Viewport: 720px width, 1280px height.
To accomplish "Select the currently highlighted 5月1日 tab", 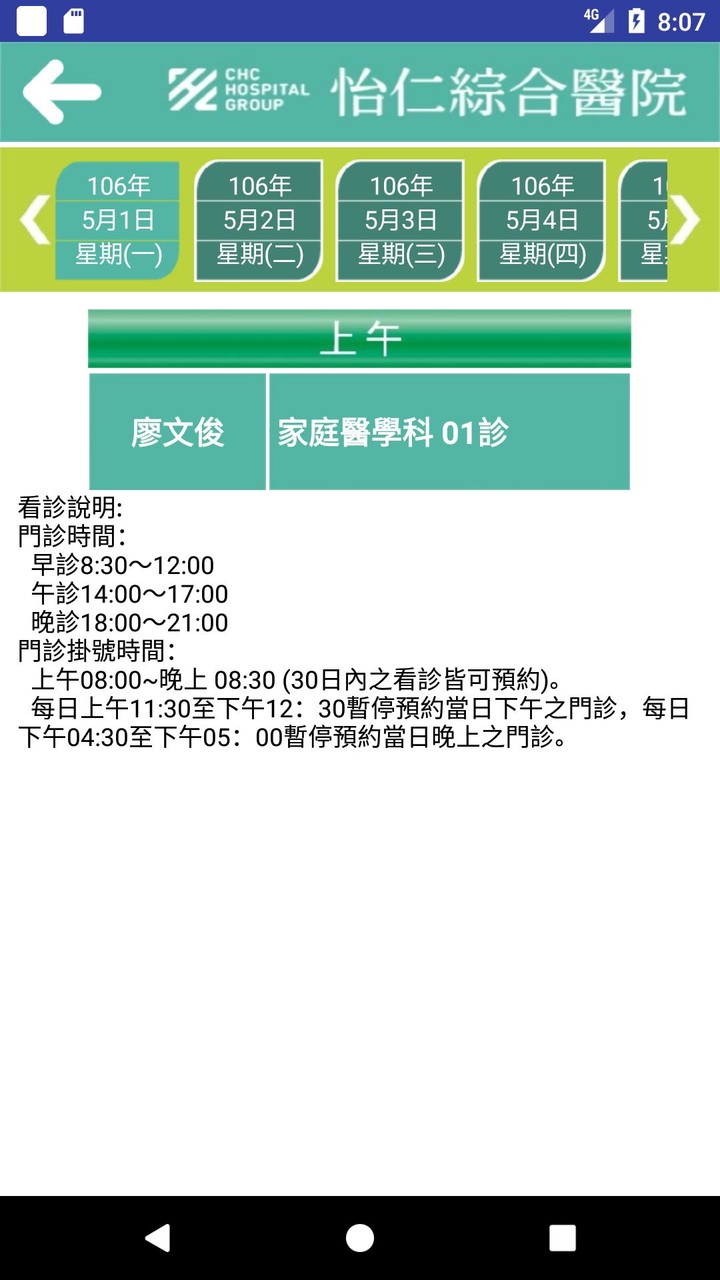I will (117, 218).
